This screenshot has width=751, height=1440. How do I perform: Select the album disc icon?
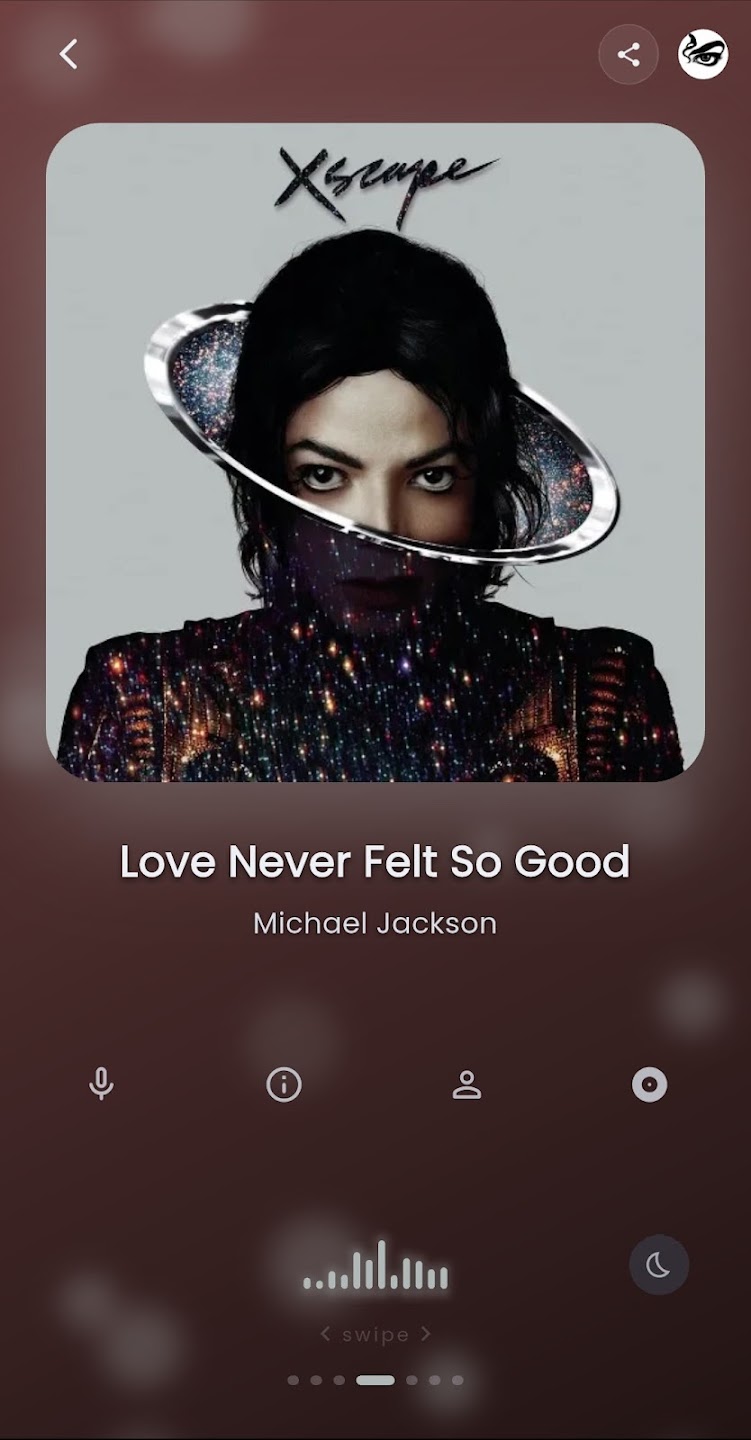point(649,1084)
